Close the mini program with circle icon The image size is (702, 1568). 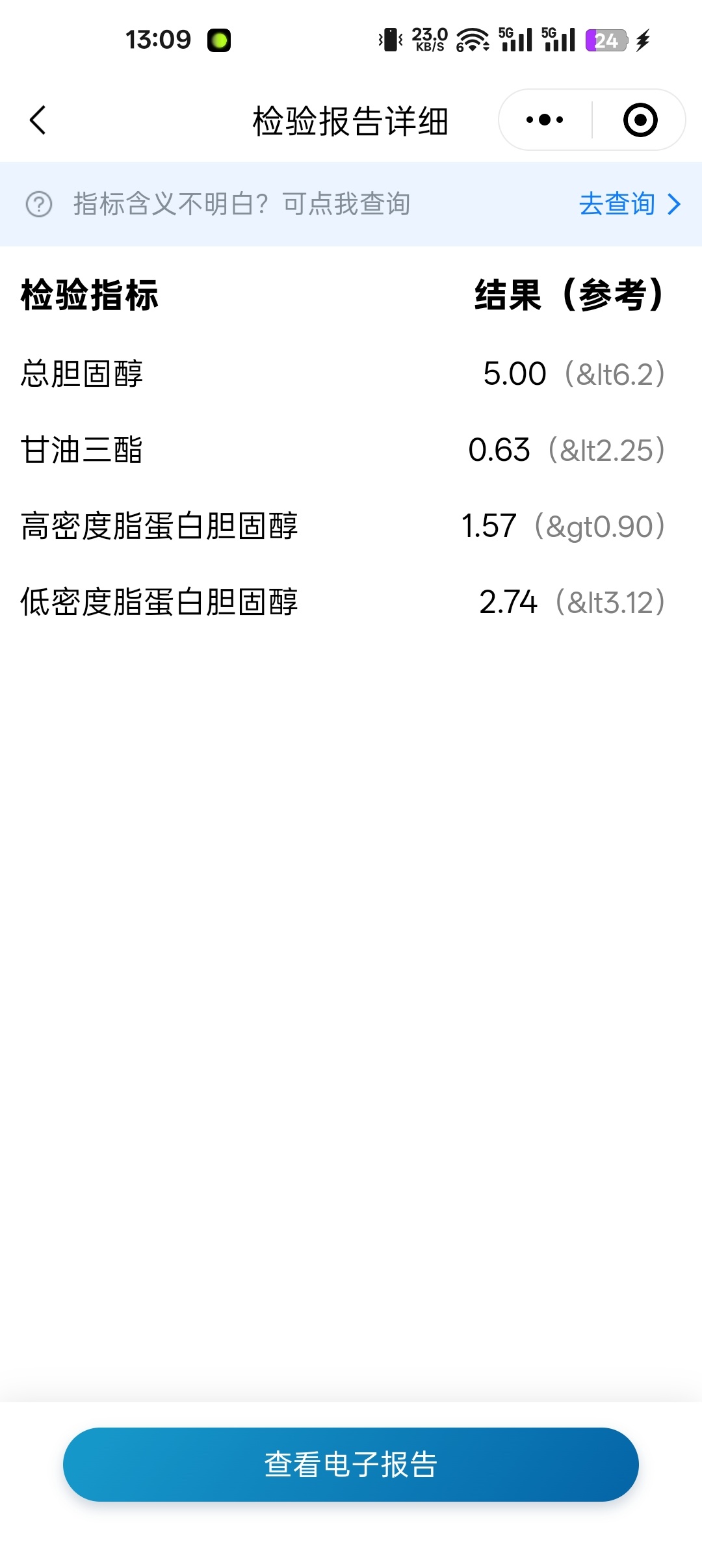coord(640,120)
